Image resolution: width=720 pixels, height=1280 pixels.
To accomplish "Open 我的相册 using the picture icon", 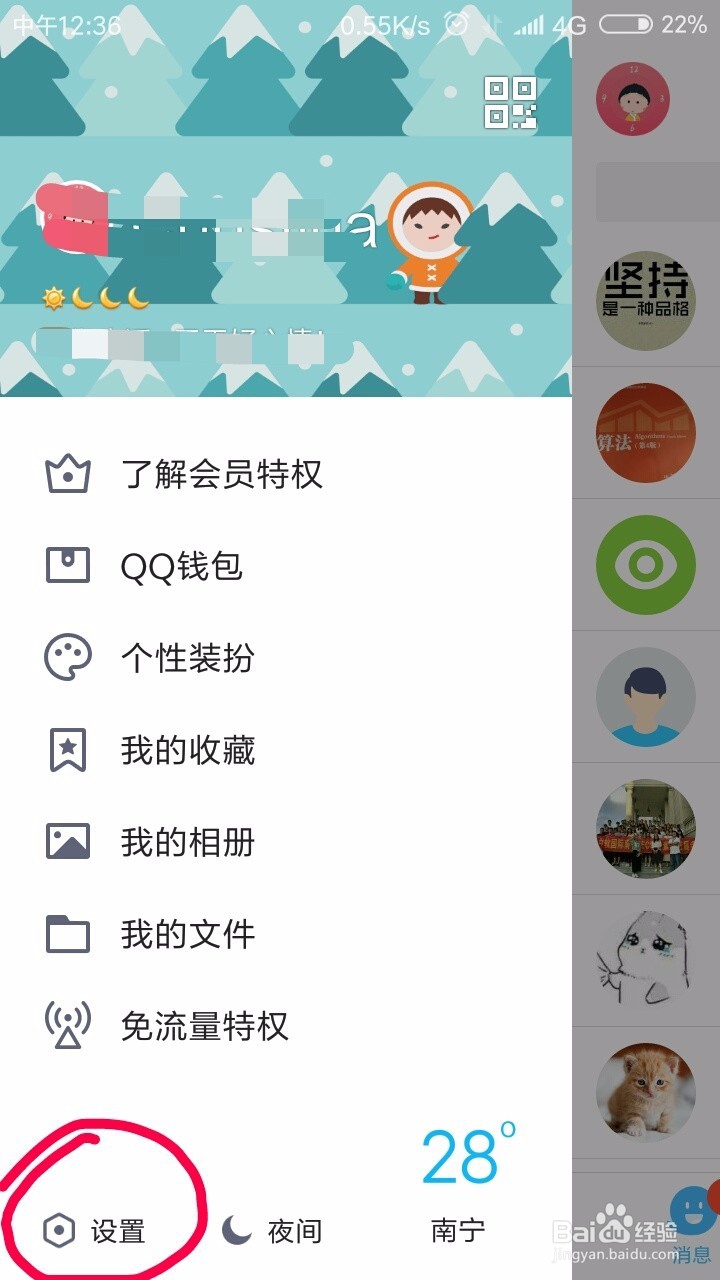I will coord(65,841).
